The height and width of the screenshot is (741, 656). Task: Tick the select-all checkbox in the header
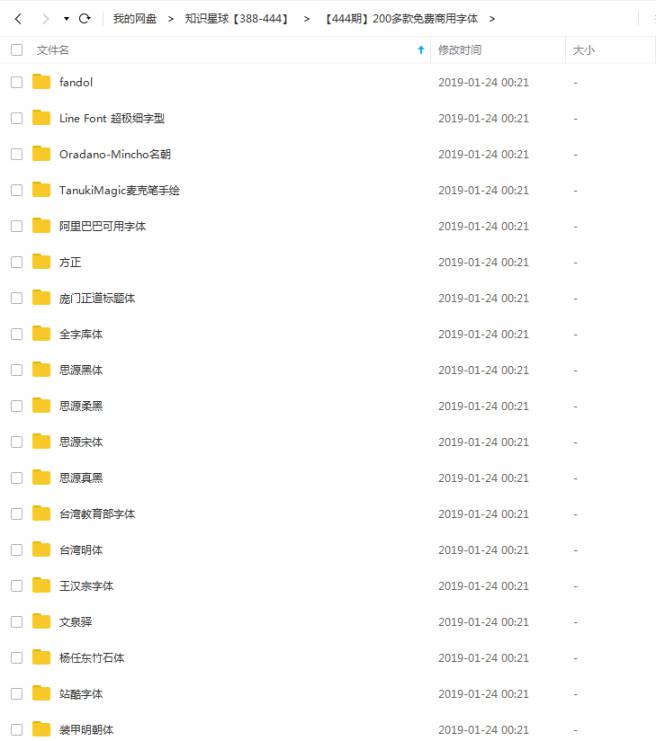[16, 49]
